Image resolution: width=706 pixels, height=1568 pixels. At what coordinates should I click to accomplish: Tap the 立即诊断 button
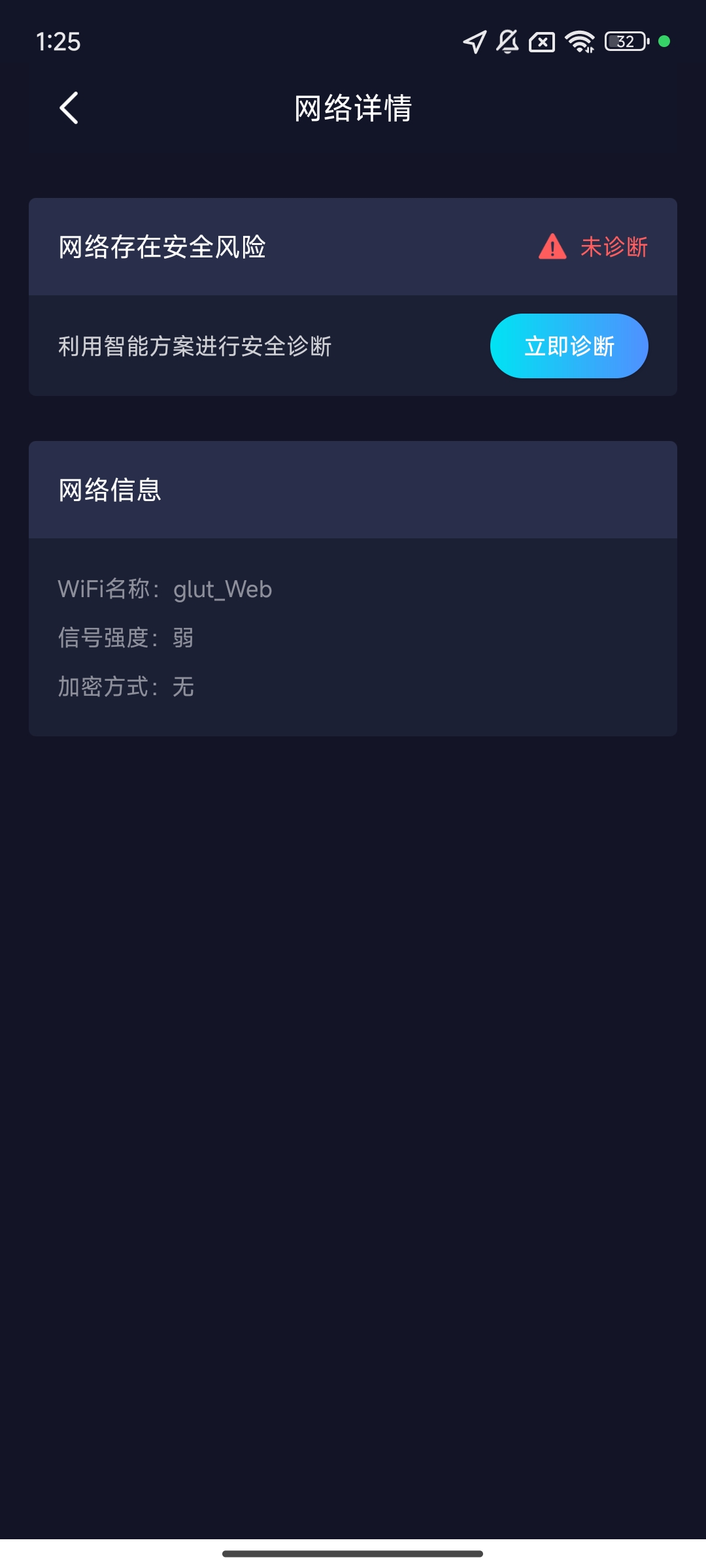pyautogui.click(x=569, y=346)
